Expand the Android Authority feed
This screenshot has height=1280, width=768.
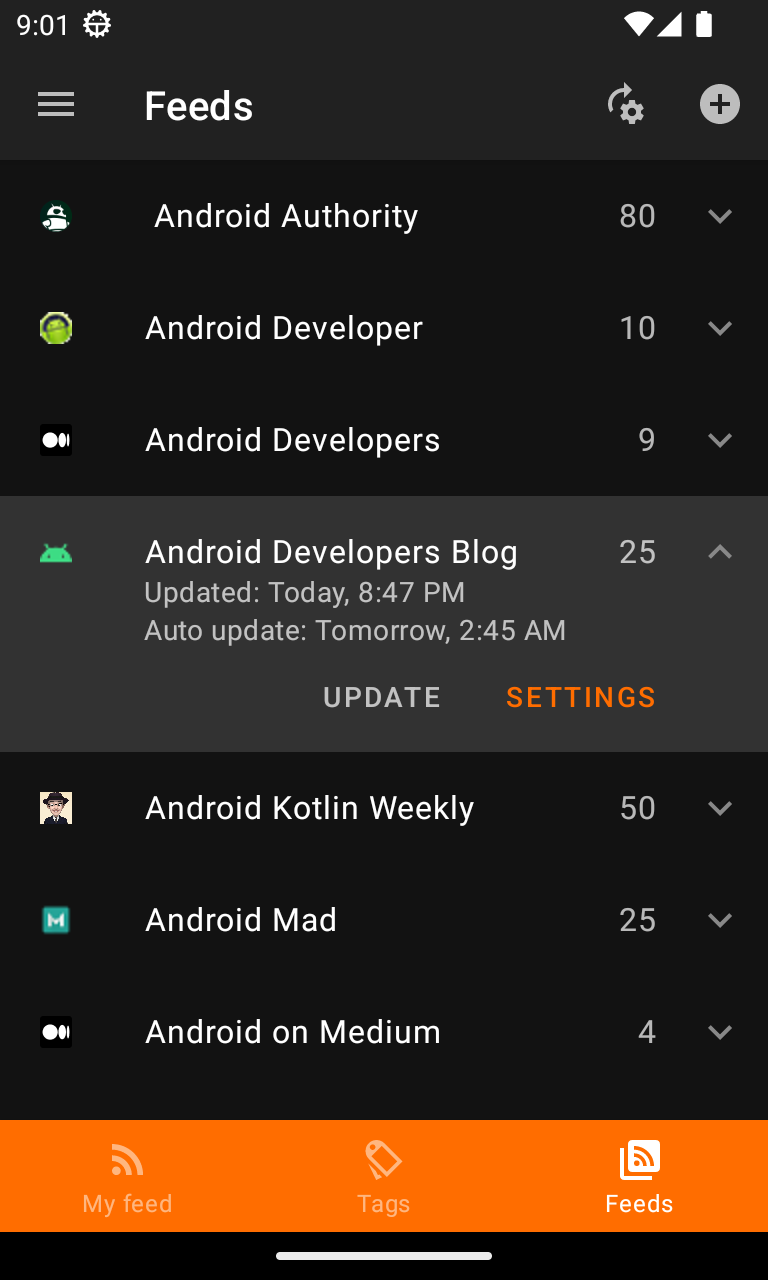(720, 216)
